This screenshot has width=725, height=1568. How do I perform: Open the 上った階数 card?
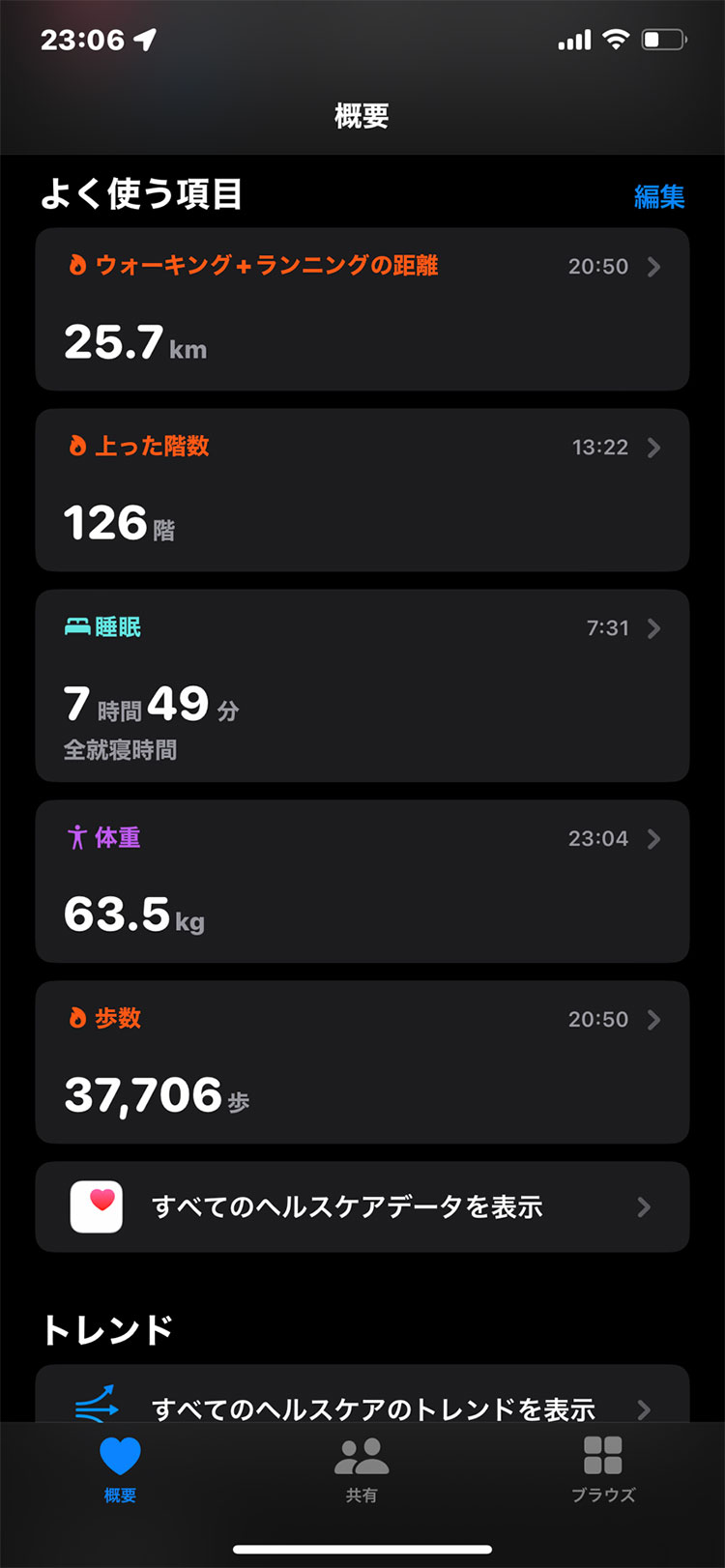(362, 490)
